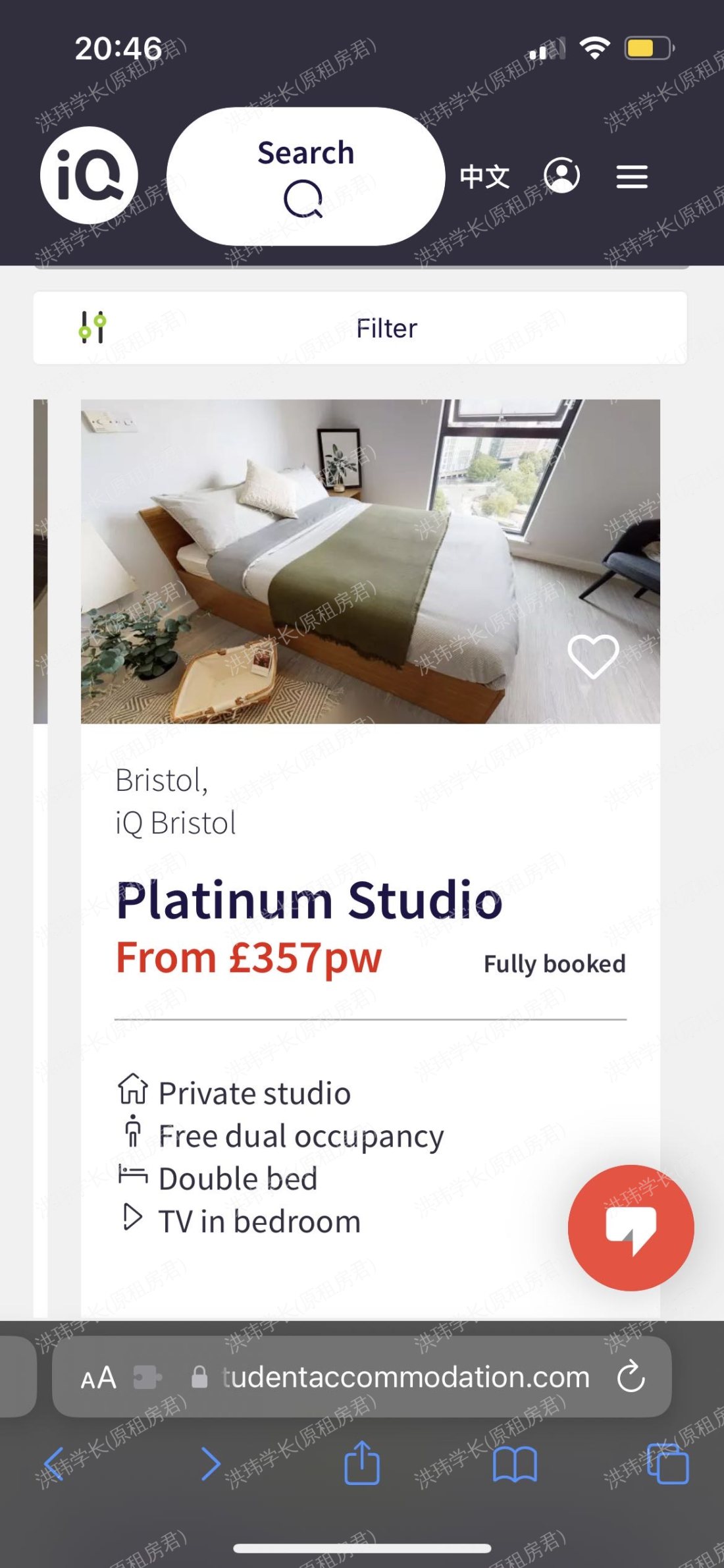This screenshot has width=724, height=1568.
Task: Switch language to 中文
Action: coord(484,176)
